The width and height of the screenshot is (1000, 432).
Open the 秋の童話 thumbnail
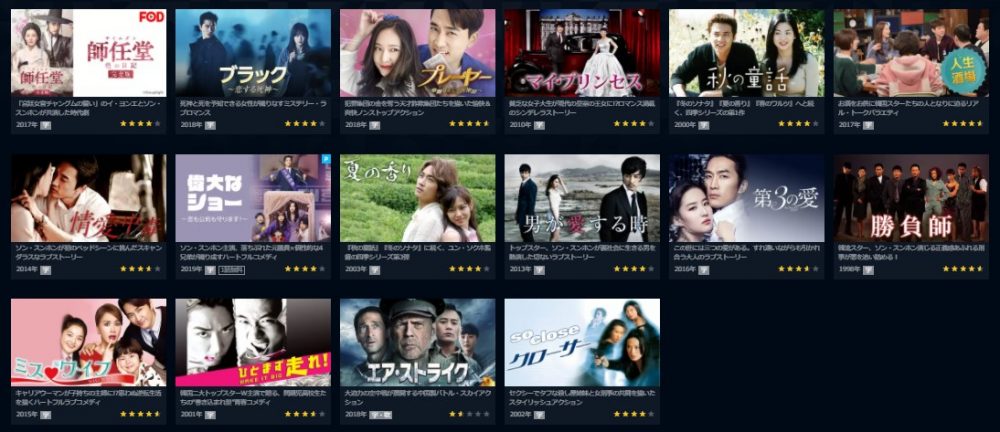click(746, 53)
